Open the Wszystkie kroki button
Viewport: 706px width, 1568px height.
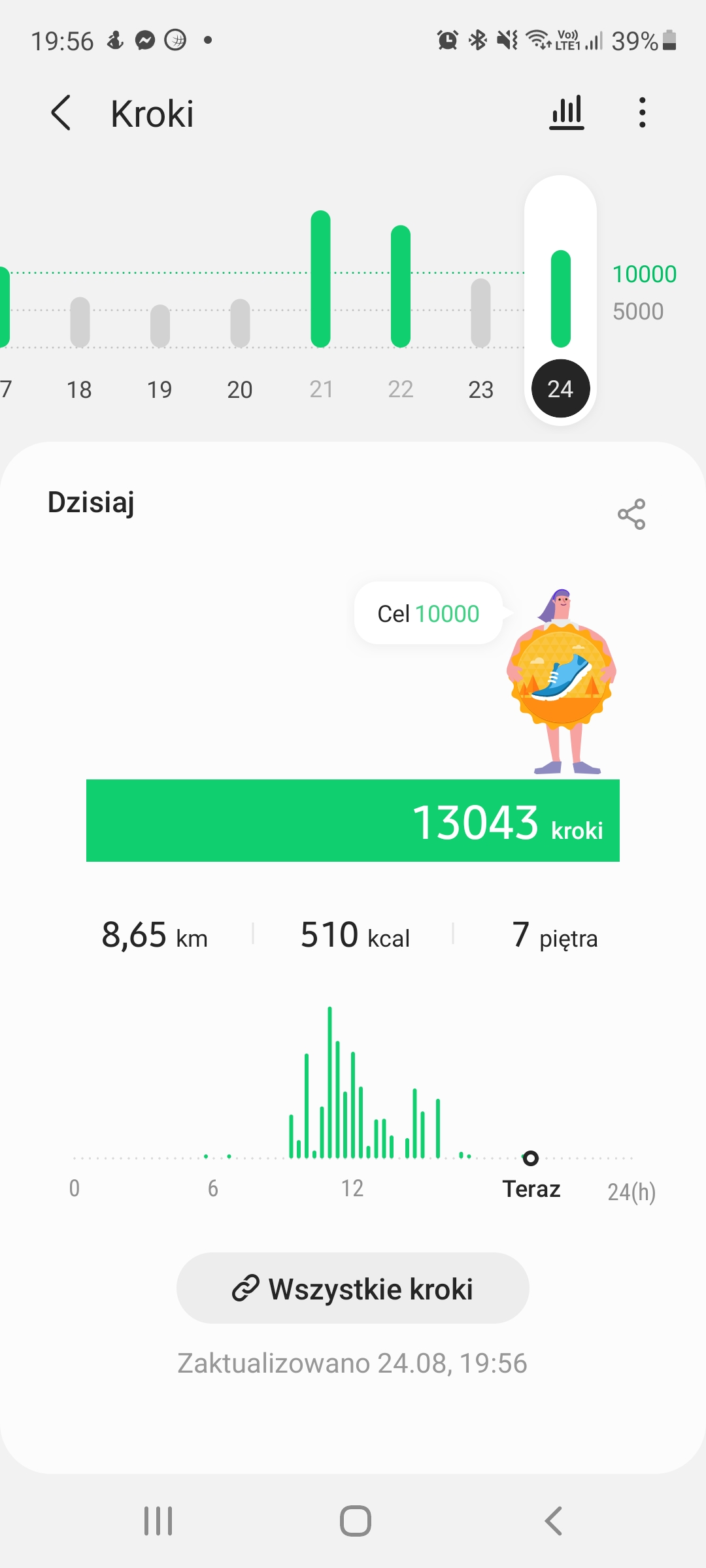(352, 1288)
